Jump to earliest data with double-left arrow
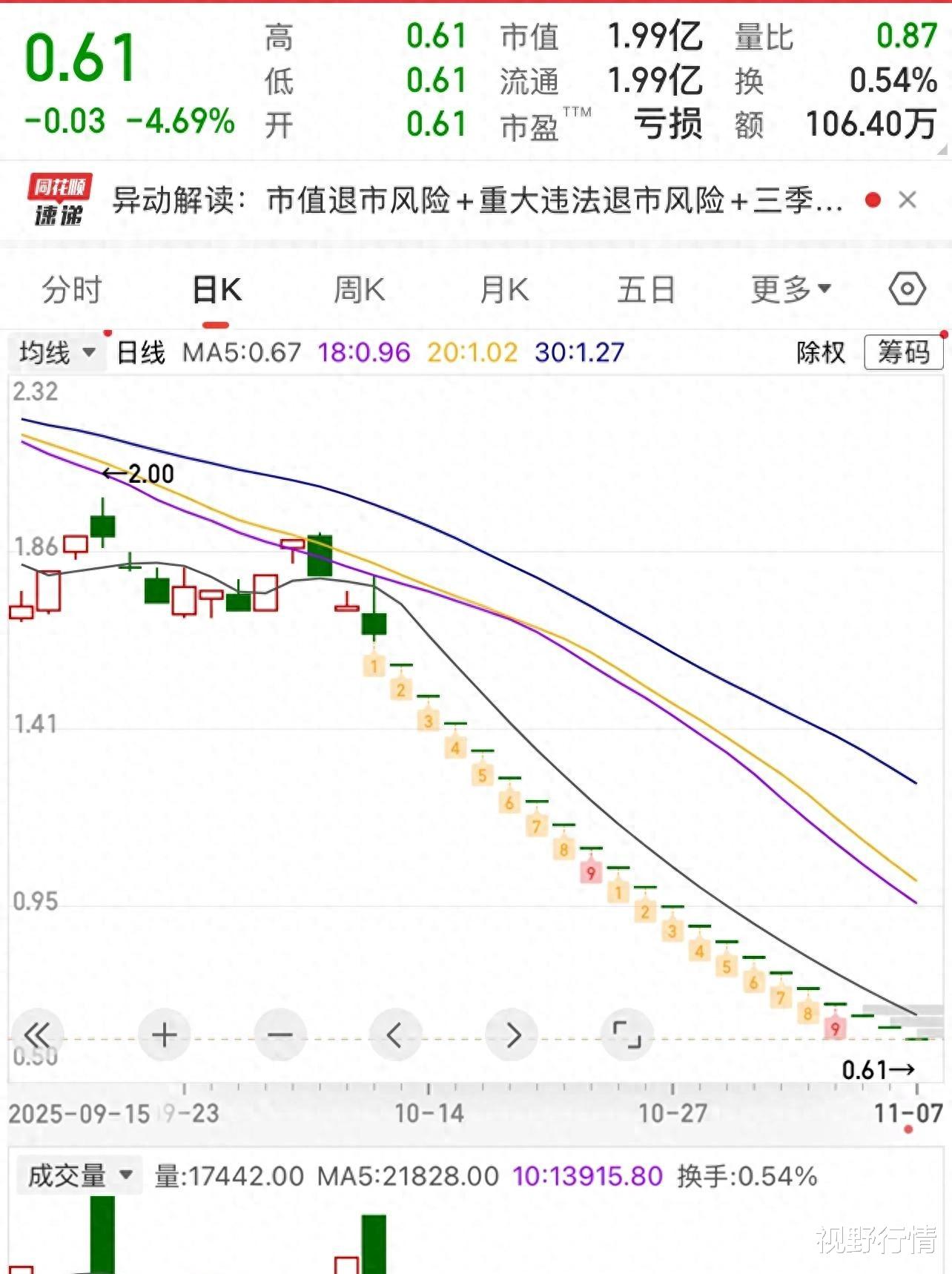Image resolution: width=952 pixels, height=1274 pixels. 37,1034
